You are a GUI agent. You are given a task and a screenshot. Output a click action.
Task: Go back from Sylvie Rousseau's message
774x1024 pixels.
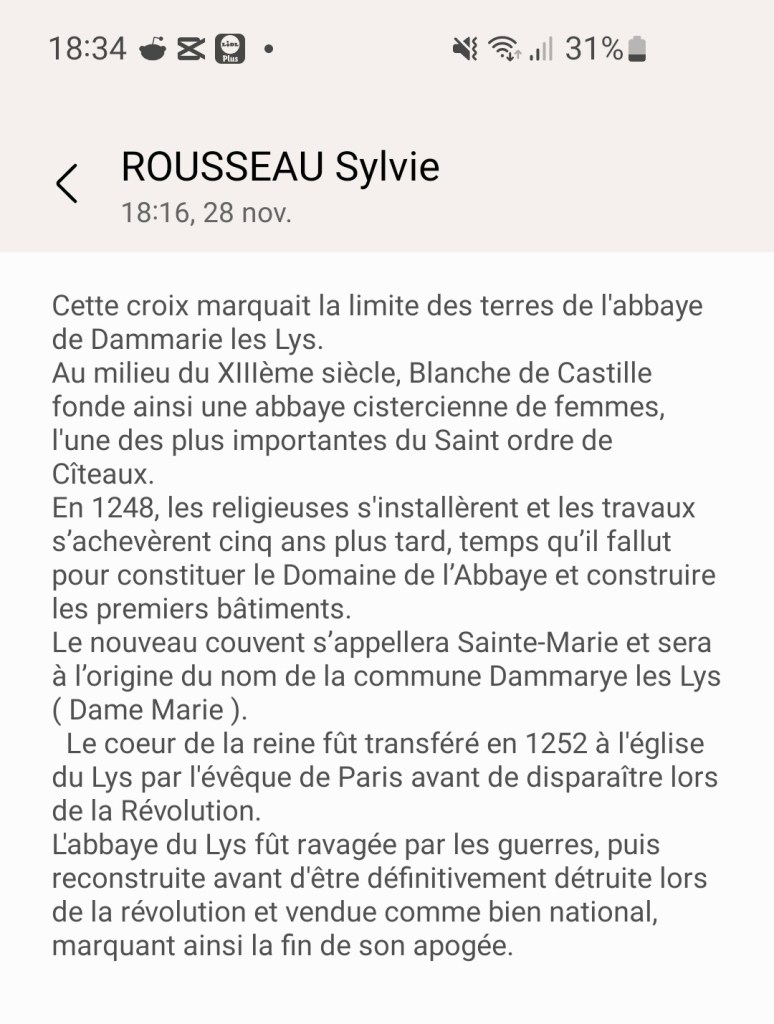tap(67, 183)
